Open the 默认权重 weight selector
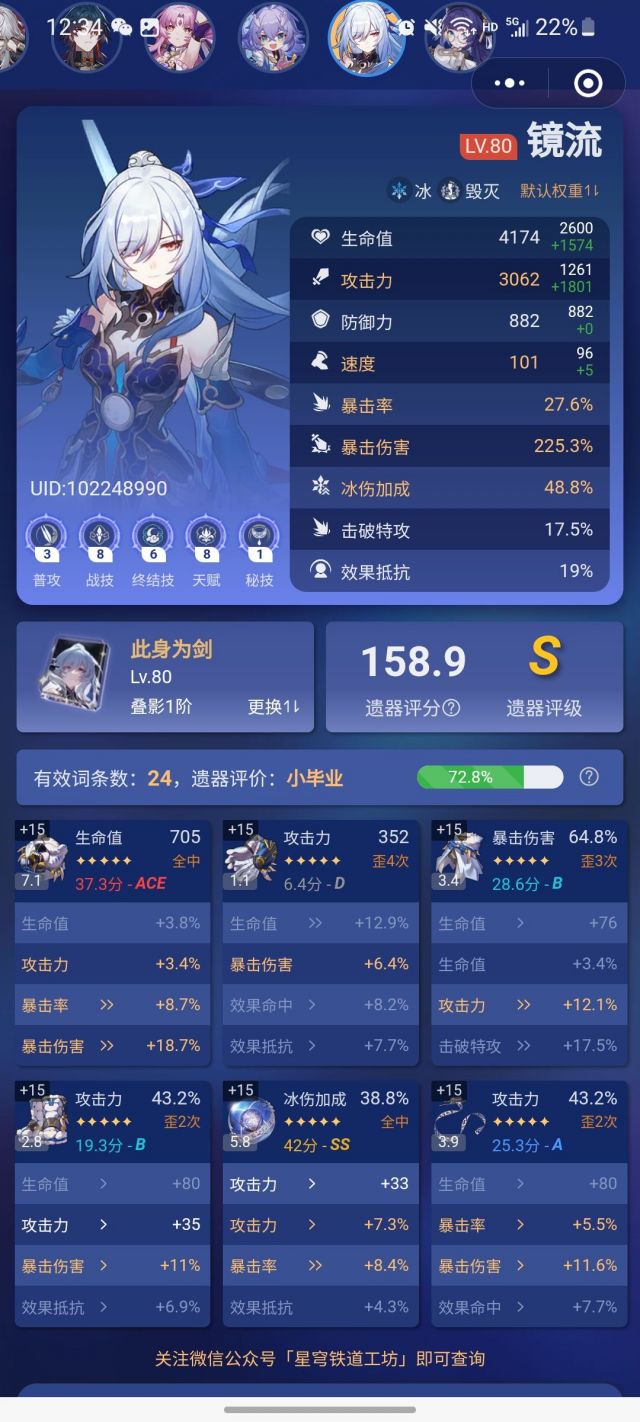This screenshot has width=640, height=1422. (x=560, y=190)
